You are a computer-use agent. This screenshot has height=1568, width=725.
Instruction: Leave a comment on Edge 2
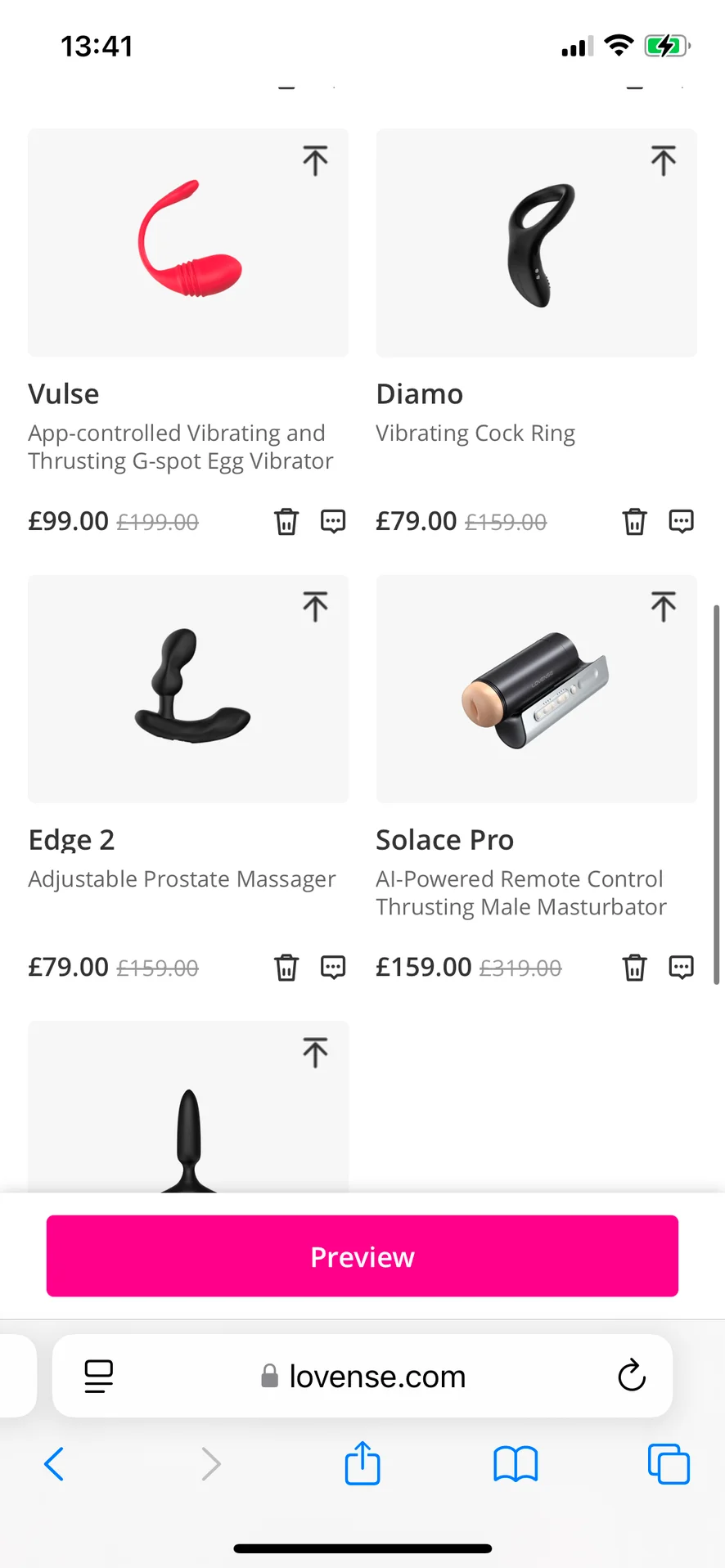click(333, 968)
